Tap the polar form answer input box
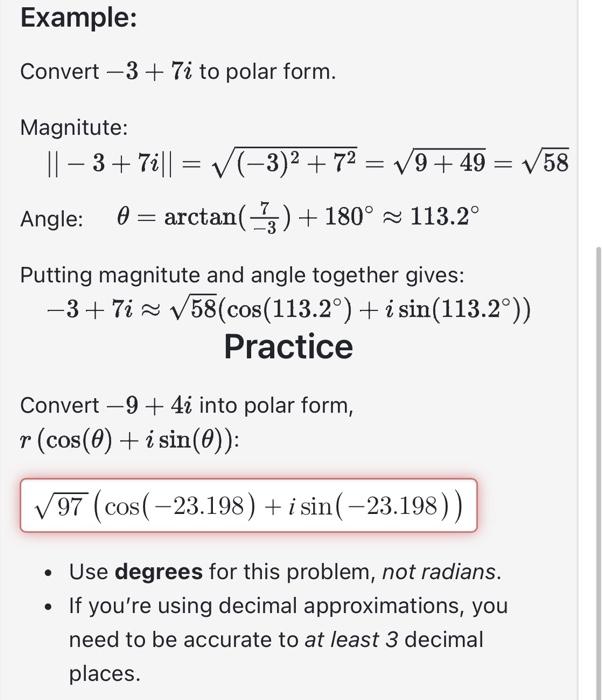The height and width of the screenshot is (700, 602). tap(248, 506)
